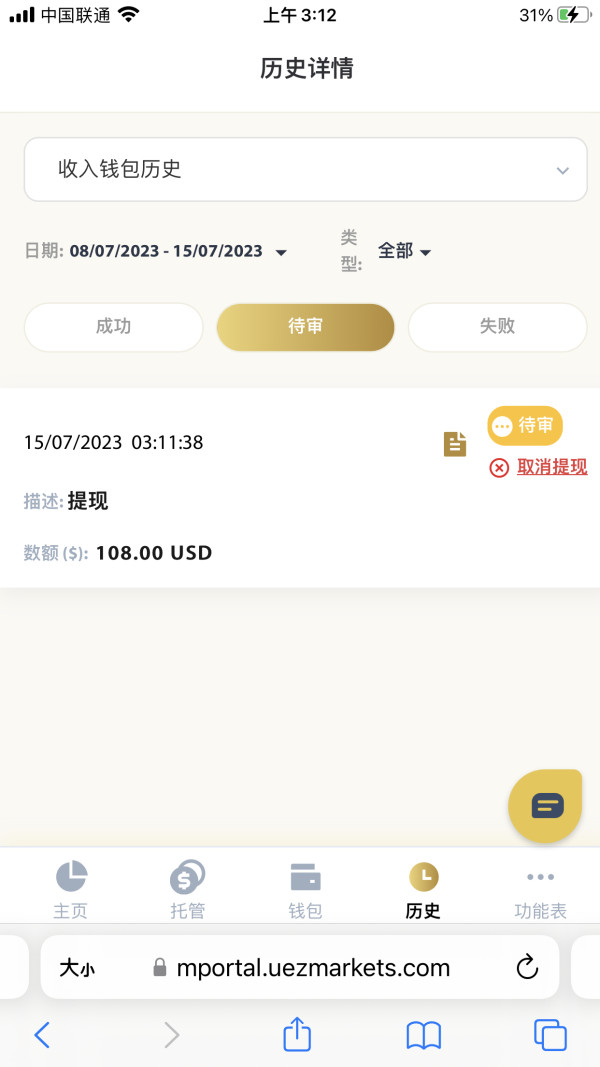This screenshot has width=600, height=1067.
Task: Show the 失败 records
Action: 497,327
